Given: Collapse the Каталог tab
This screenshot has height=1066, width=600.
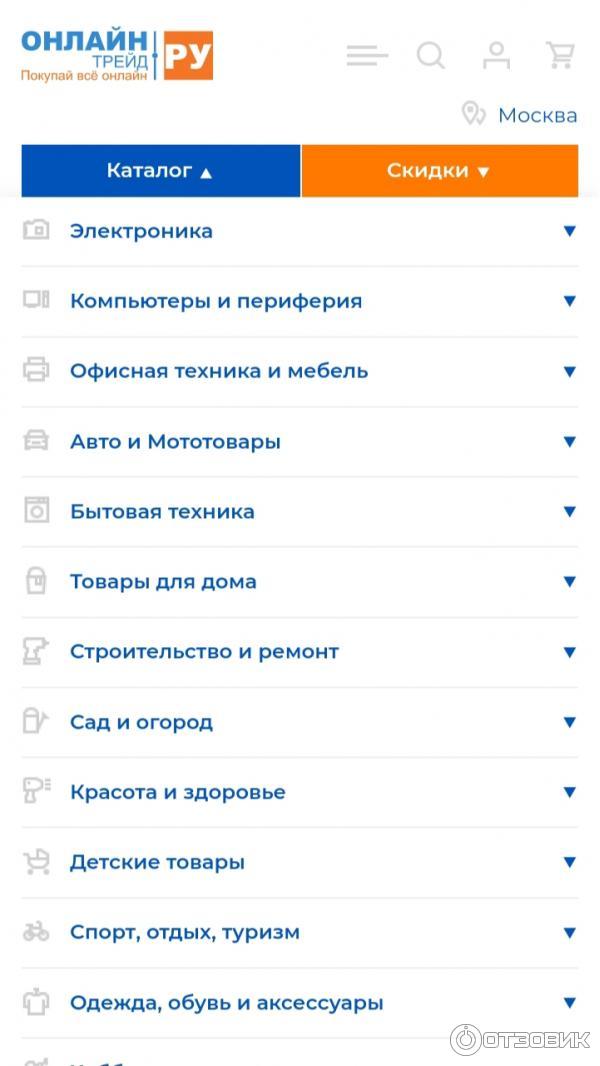Looking at the screenshot, I should (x=160, y=171).
